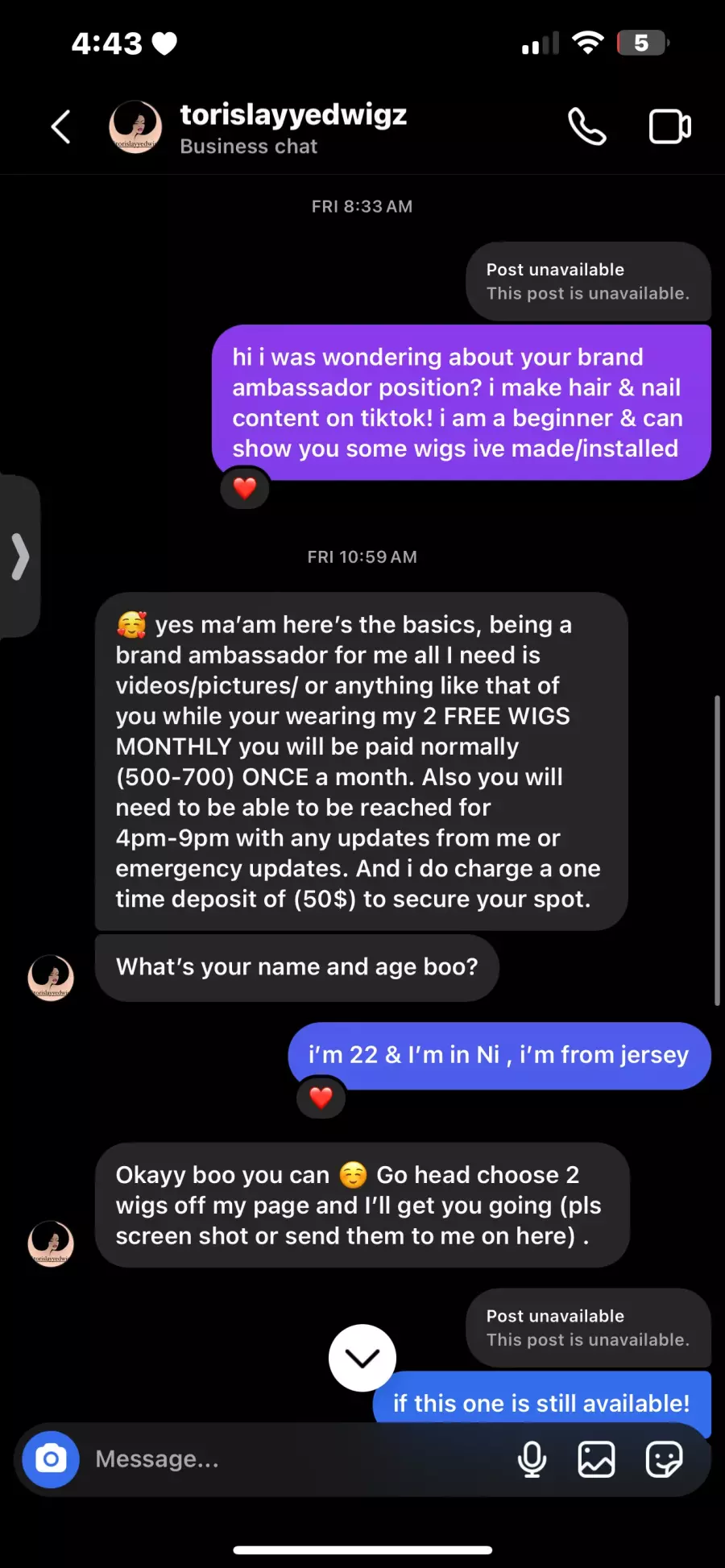View heart reaction on "i'm 22" message
The width and height of the screenshot is (725, 1568).
tap(321, 1098)
